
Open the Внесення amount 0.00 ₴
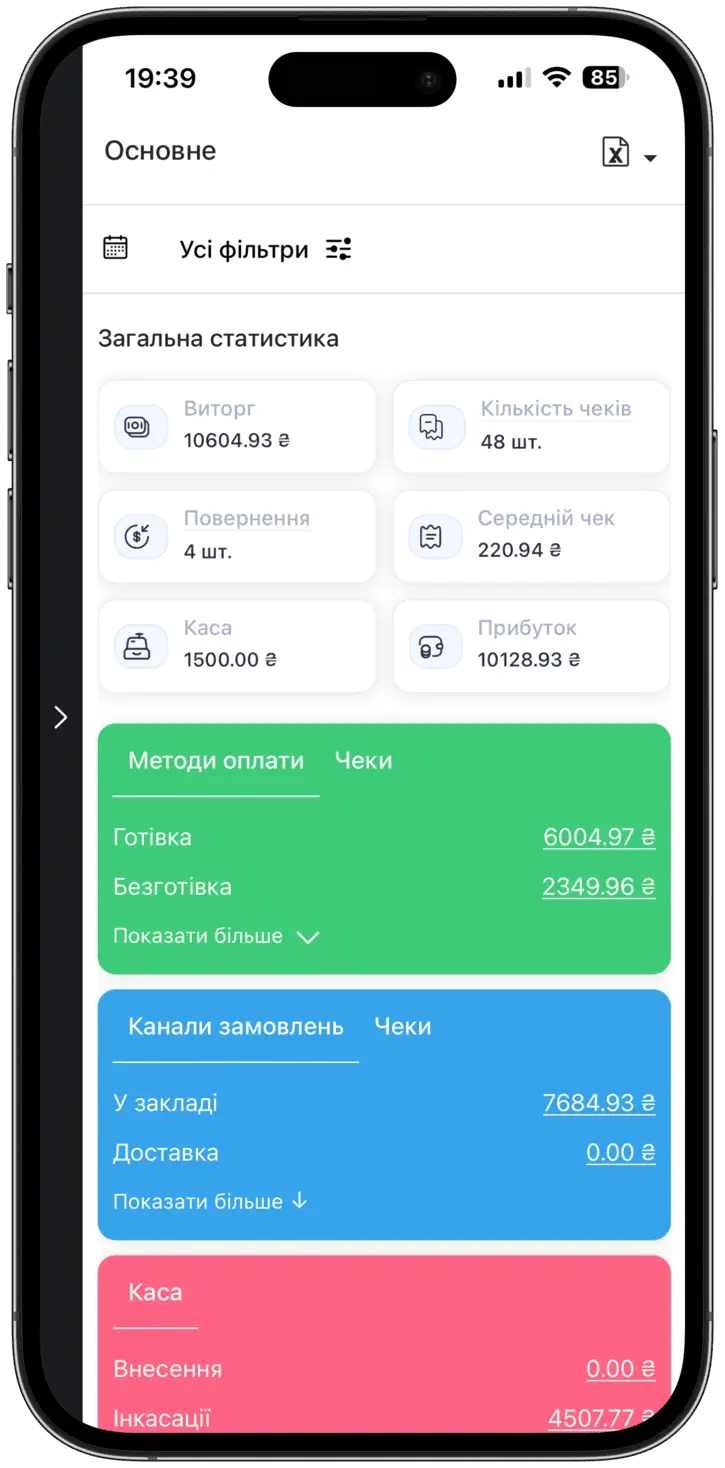[x=620, y=1369]
